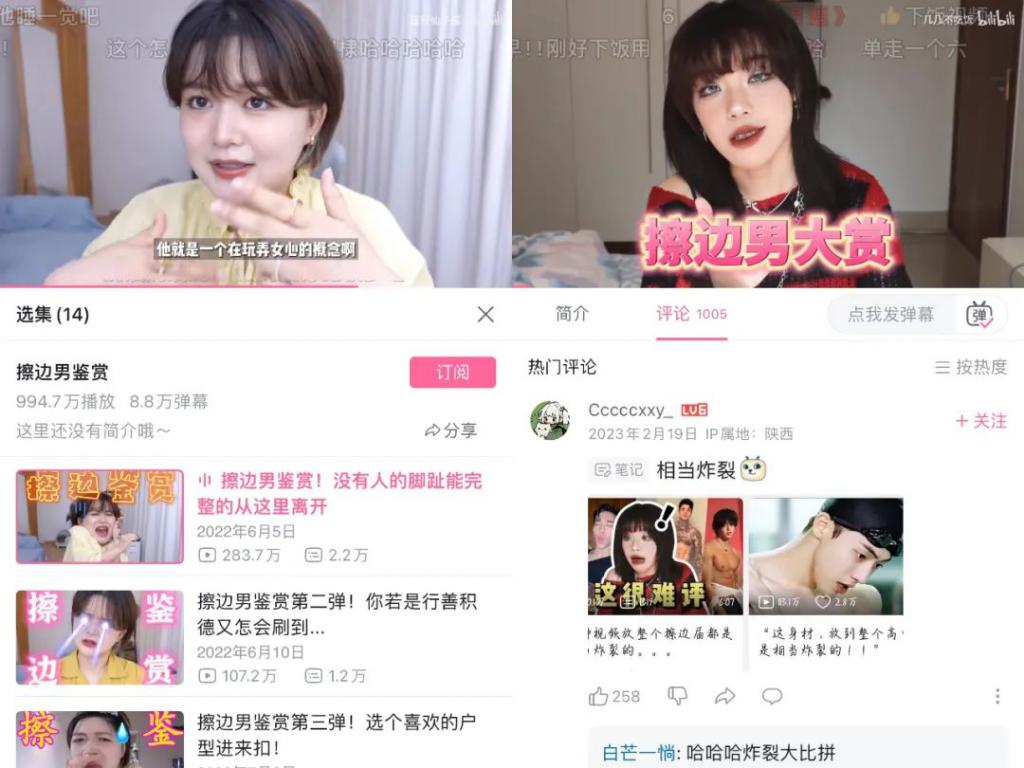The width and height of the screenshot is (1024, 768).
Task: Like Cccccxxy_'s comment with 258 likes
Action: pyautogui.click(x=614, y=696)
